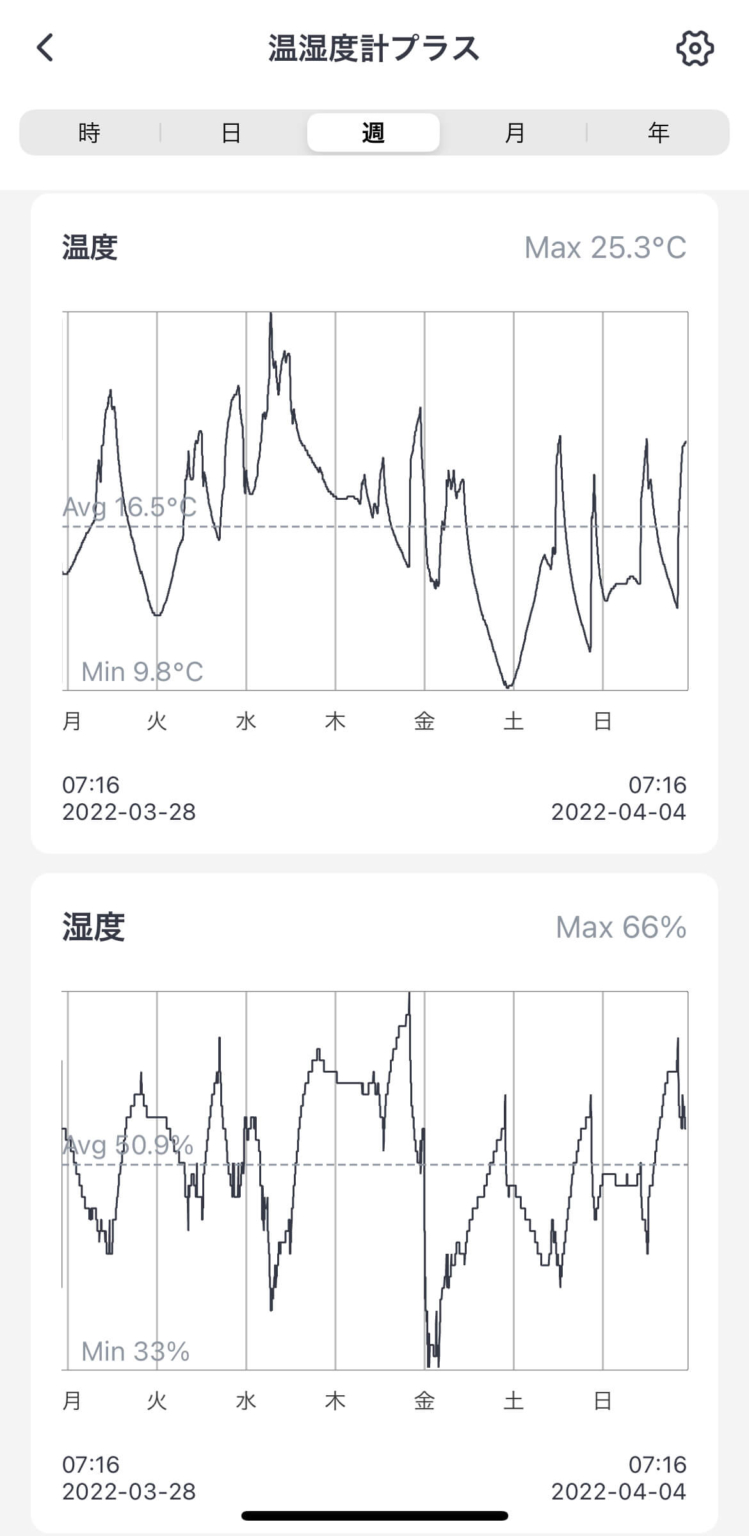Open the settings gear icon
Screen dimensions: 749x1536
tap(694, 48)
